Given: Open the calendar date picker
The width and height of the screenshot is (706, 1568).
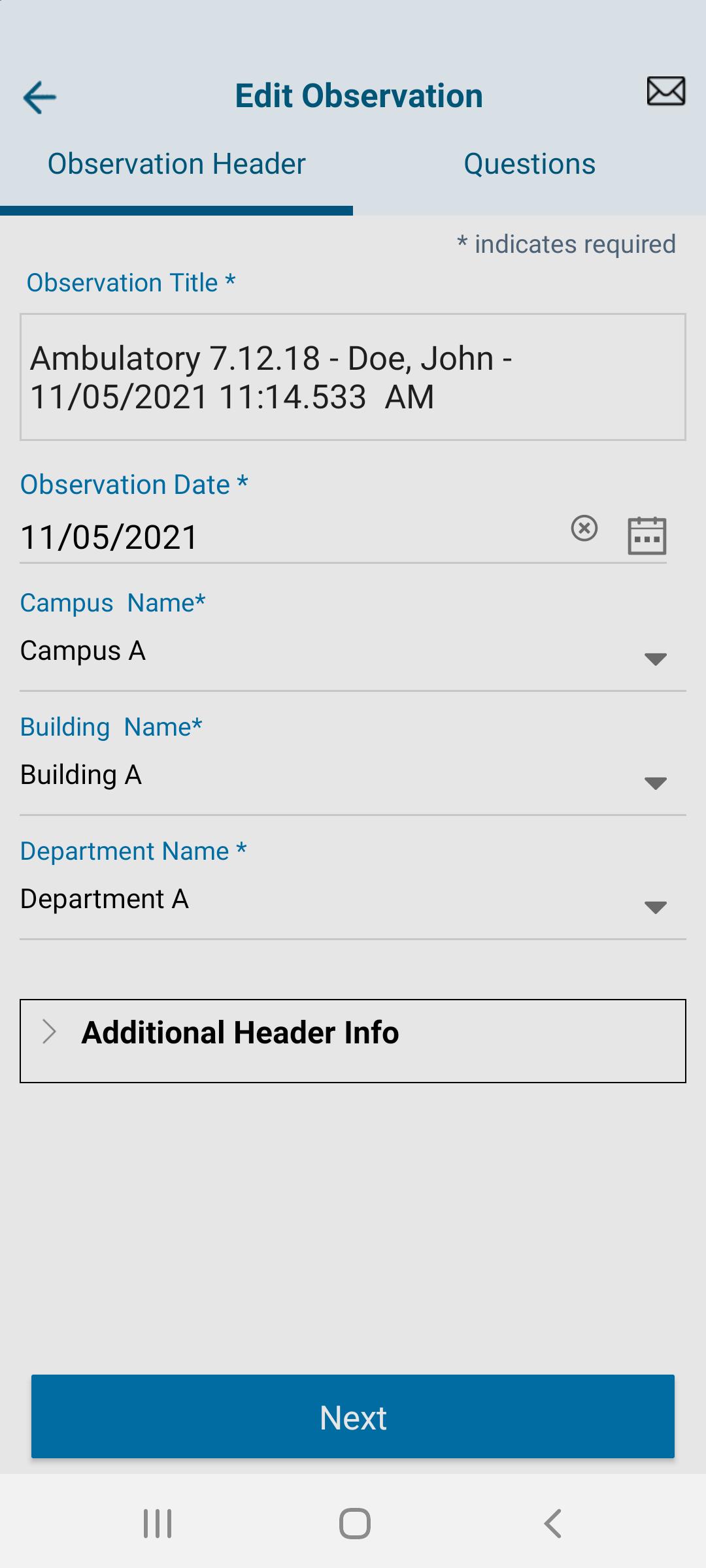Looking at the screenshot, I should click(647, 535).
